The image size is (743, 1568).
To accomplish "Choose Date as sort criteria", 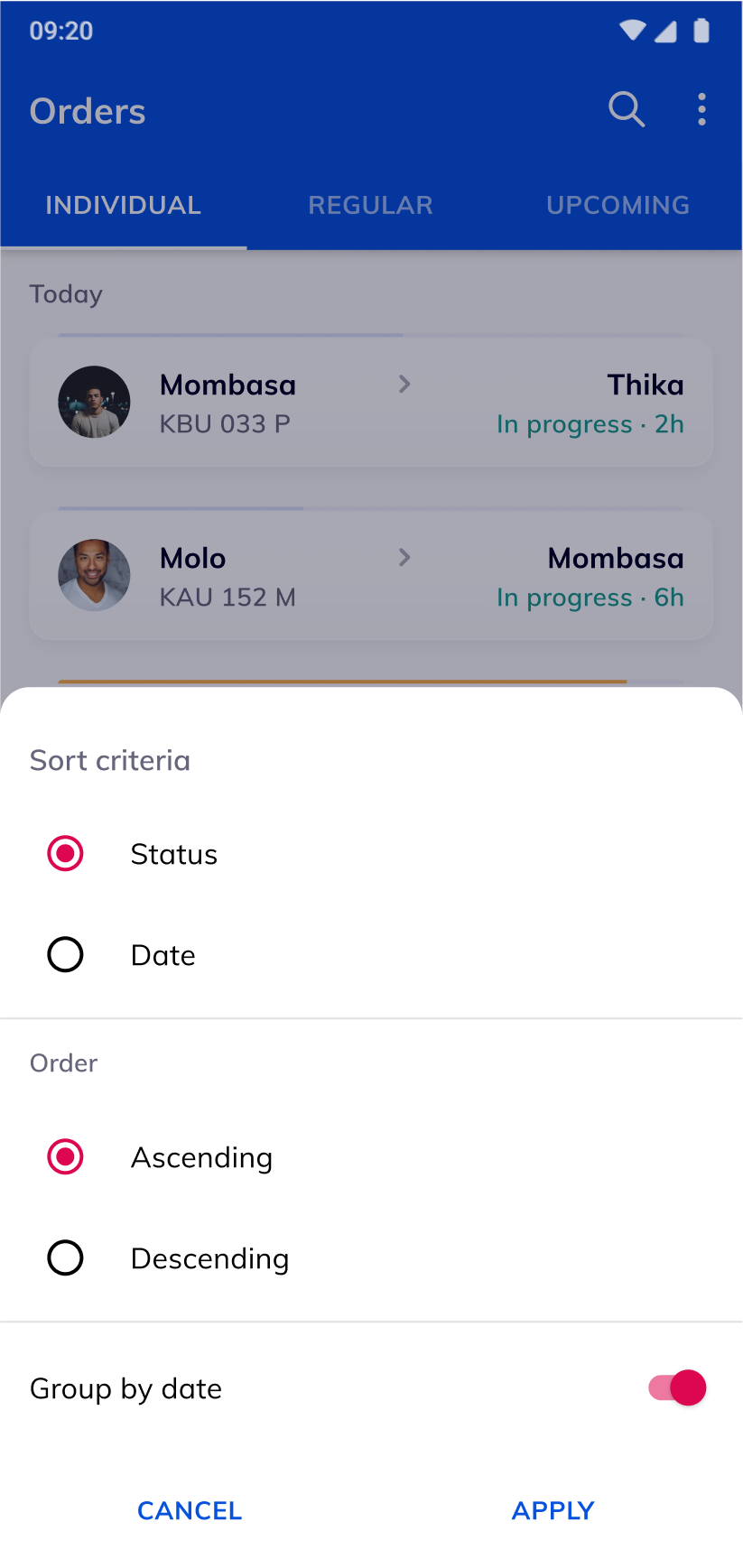I will pyautogui.click(x=65, y=955).
